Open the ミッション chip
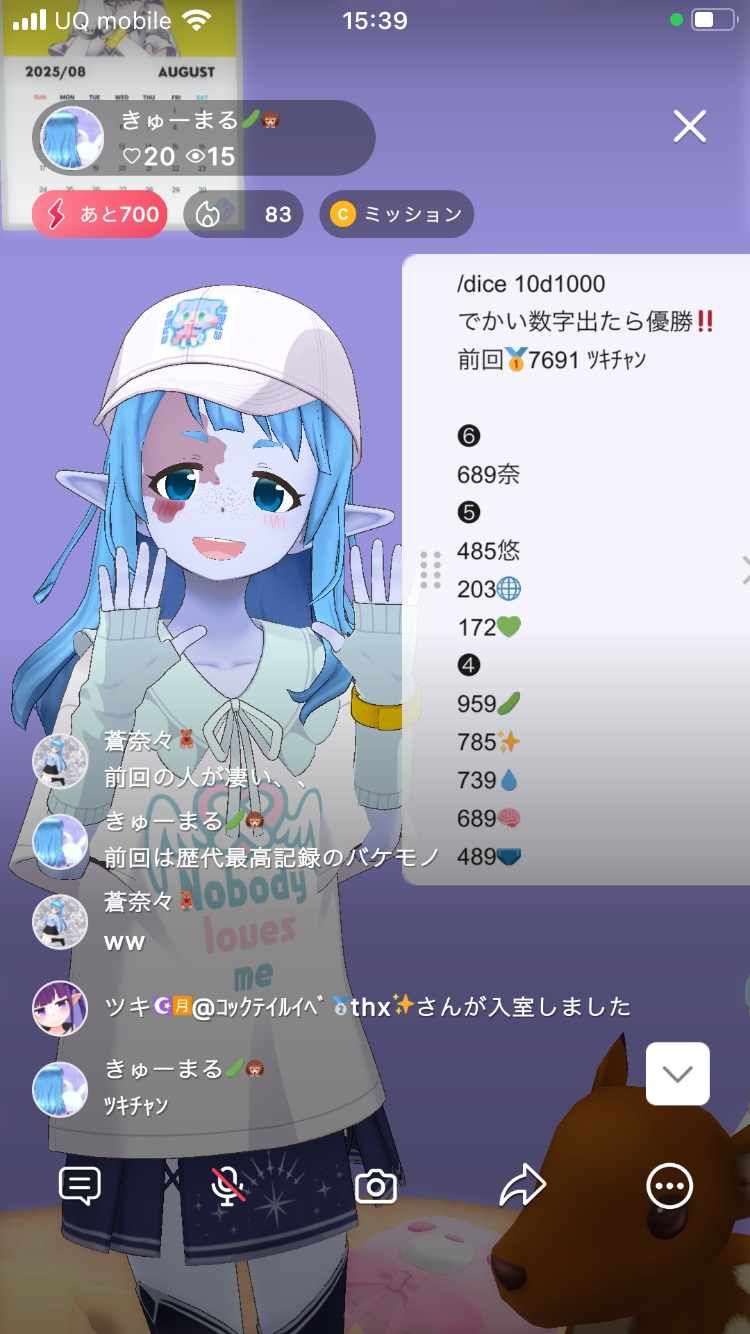 coord(397,214)
